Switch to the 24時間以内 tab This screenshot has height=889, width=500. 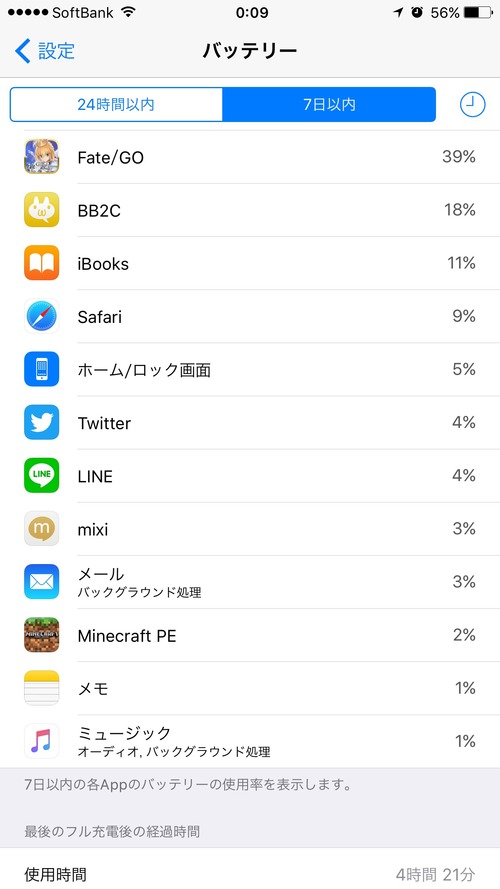tap(116, 104)
